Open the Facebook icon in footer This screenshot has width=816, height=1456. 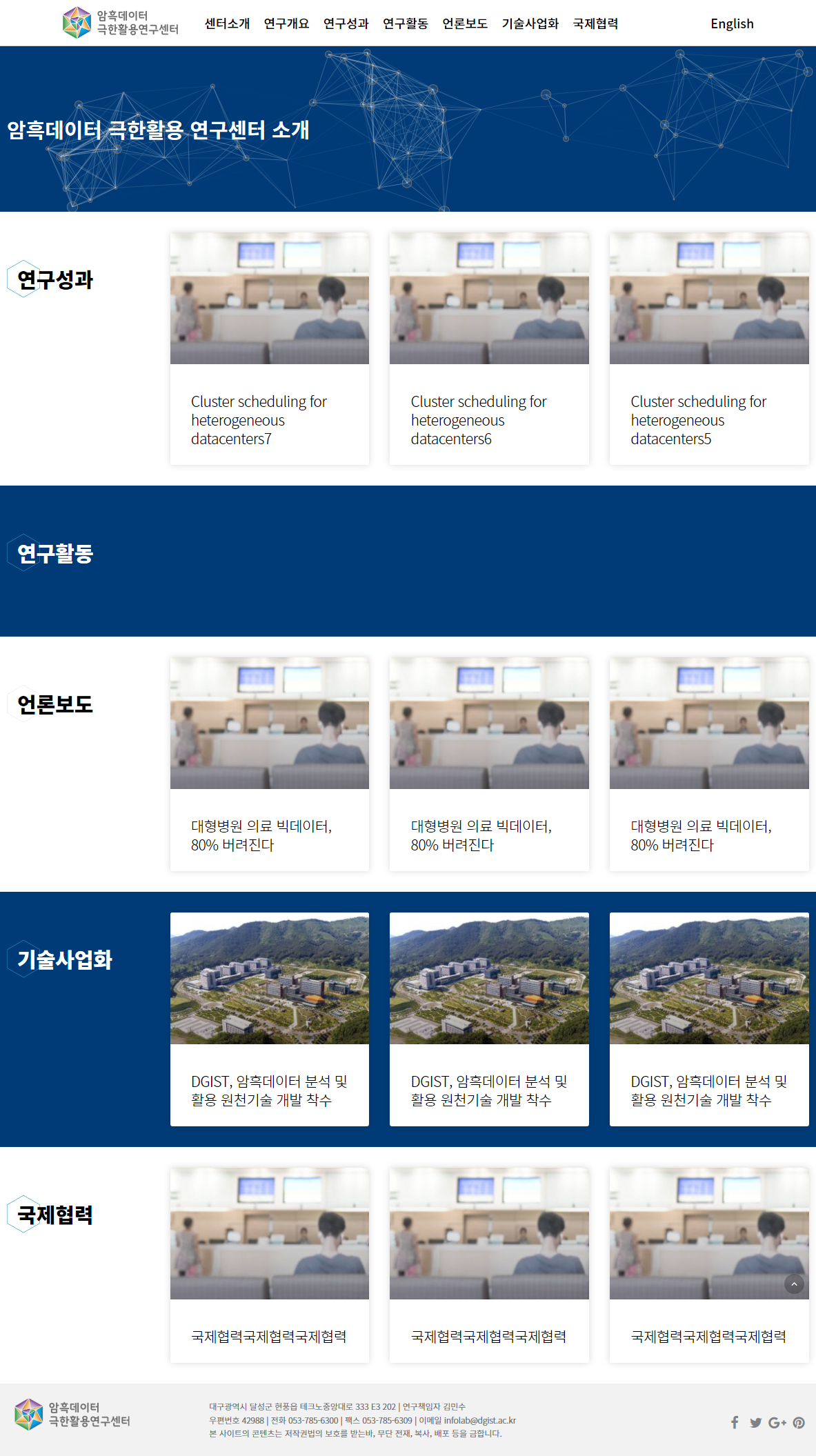click(735, 1422)
